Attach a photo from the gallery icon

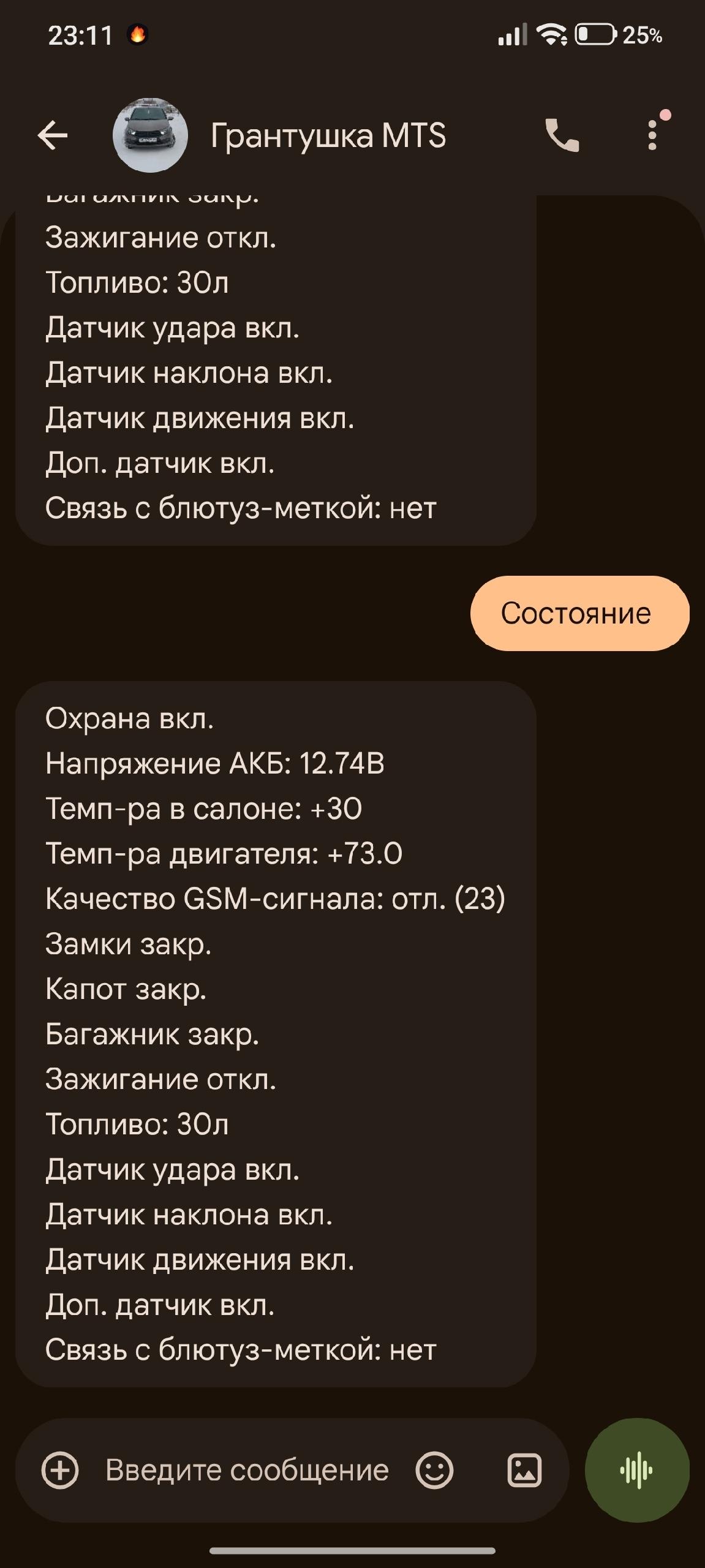(x=525, y=1470)
